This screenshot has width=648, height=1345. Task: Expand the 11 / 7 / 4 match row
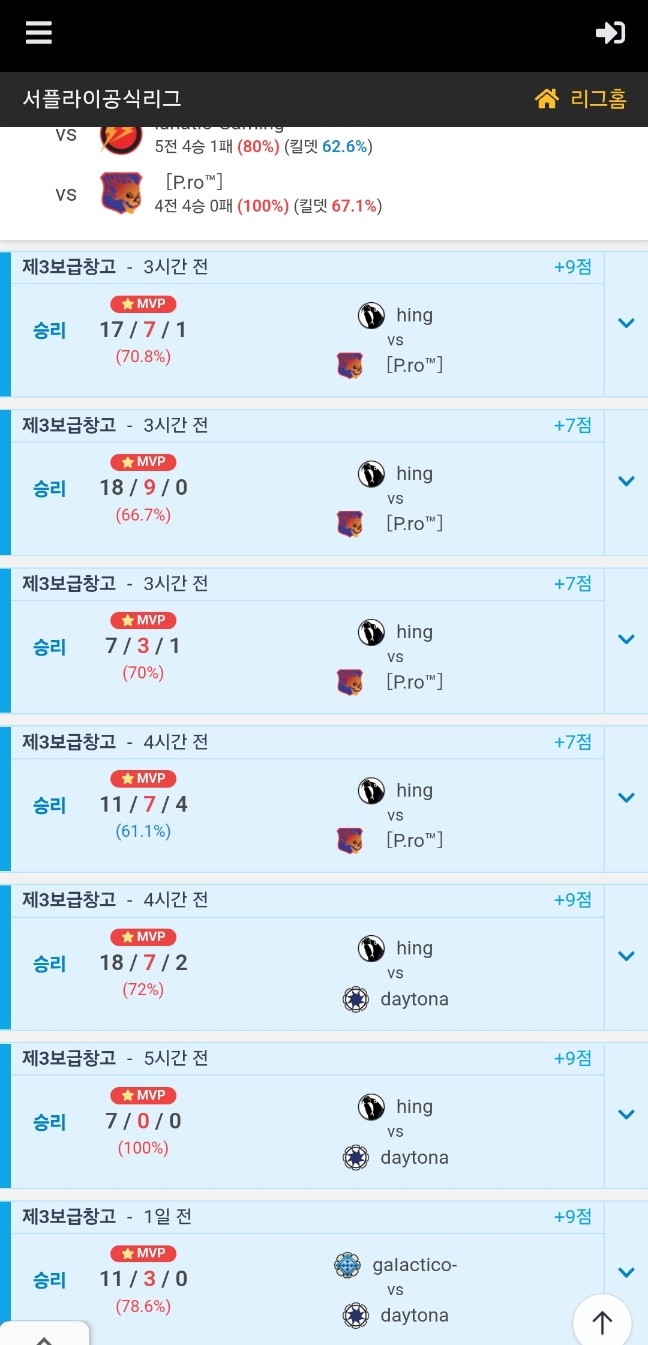[x=627, y=798]
